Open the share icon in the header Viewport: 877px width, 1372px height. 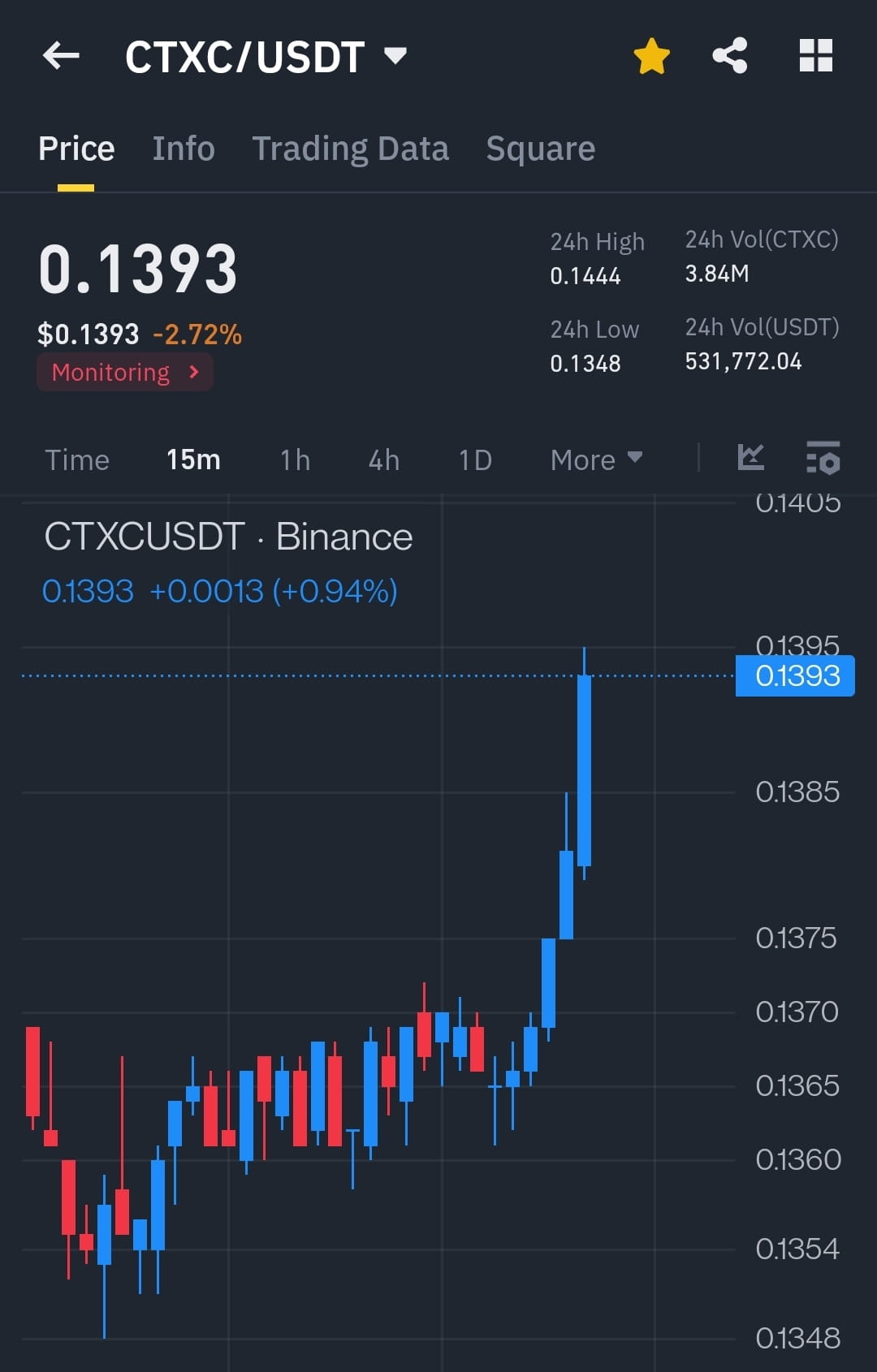point(729,55)
